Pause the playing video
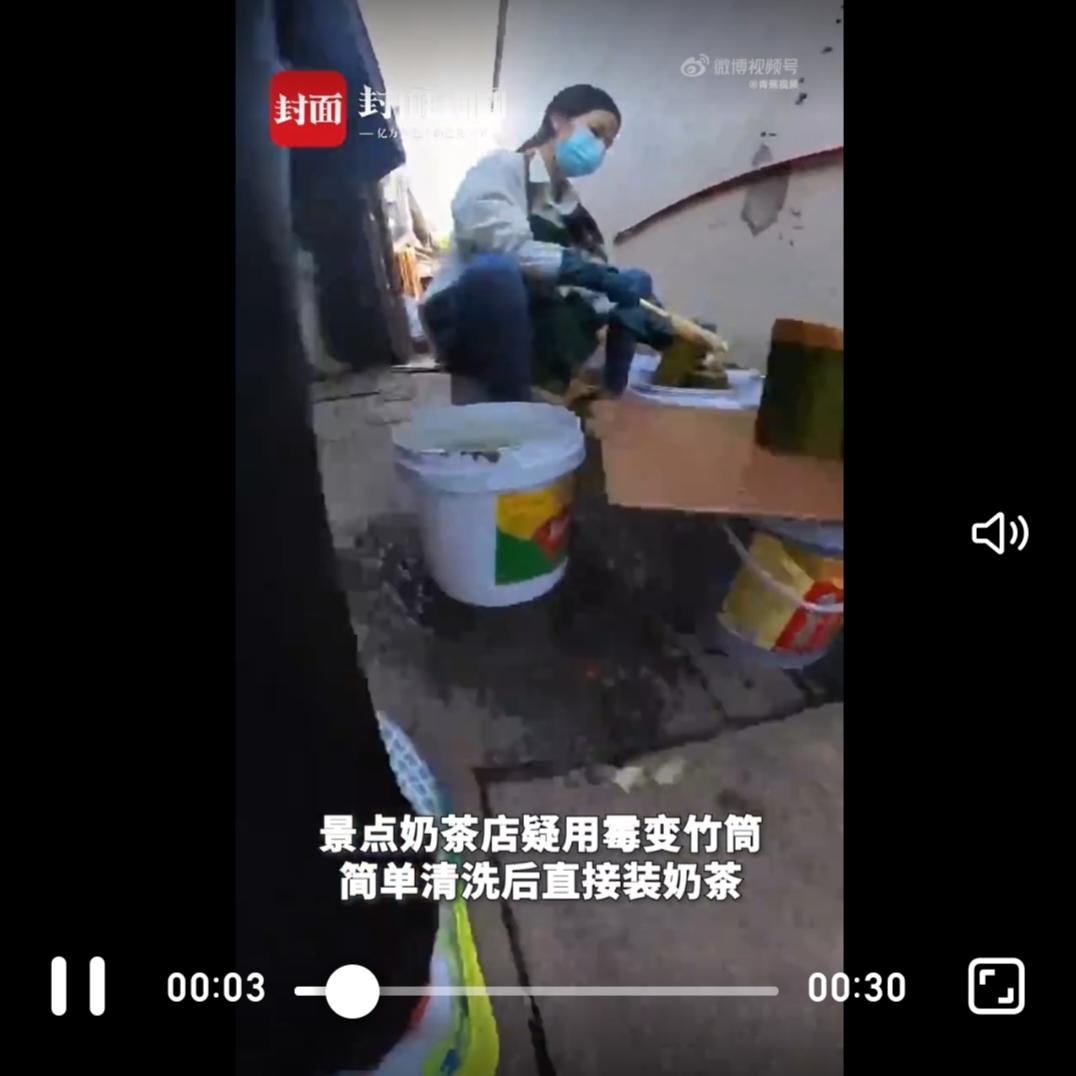This screenshot has width=1076, height=1076. coord(78,986)
